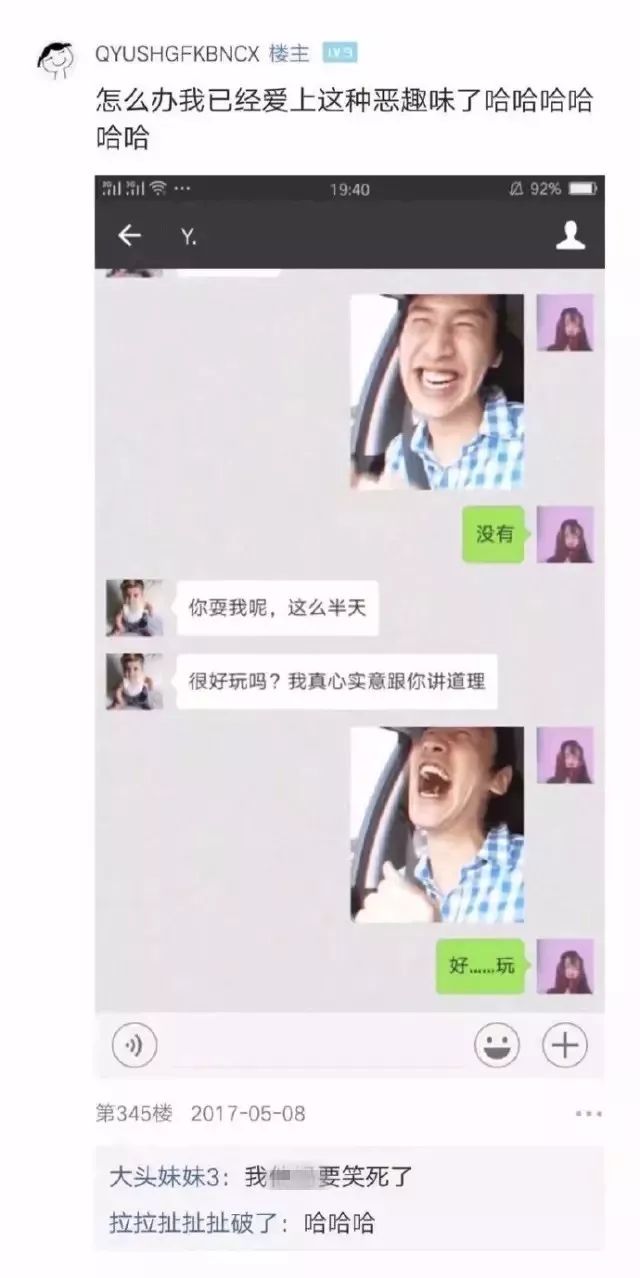Open the profile of username QYUSHGFKBNCX
Screen dimensions: 640x1278
click(177, 53)
